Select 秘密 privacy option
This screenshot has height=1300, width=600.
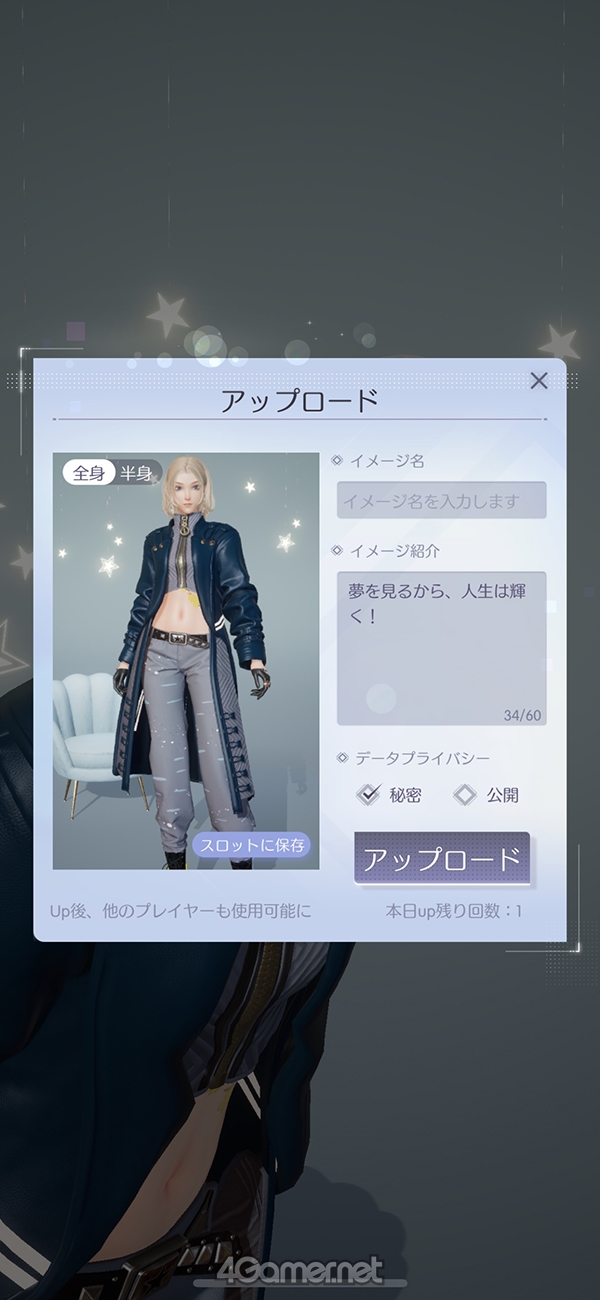[389, 795]
